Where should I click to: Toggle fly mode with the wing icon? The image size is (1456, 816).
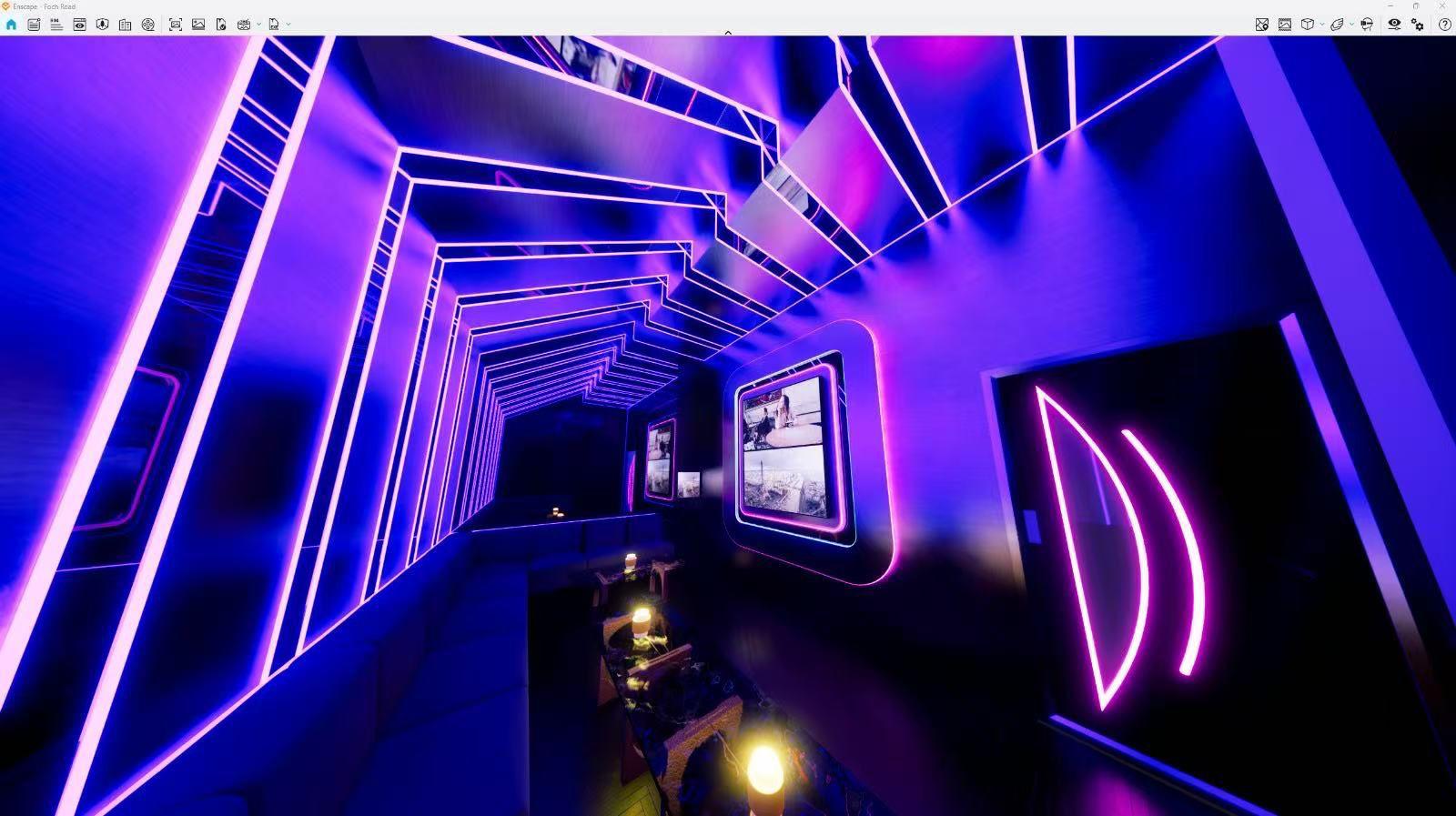[1337, 25]
